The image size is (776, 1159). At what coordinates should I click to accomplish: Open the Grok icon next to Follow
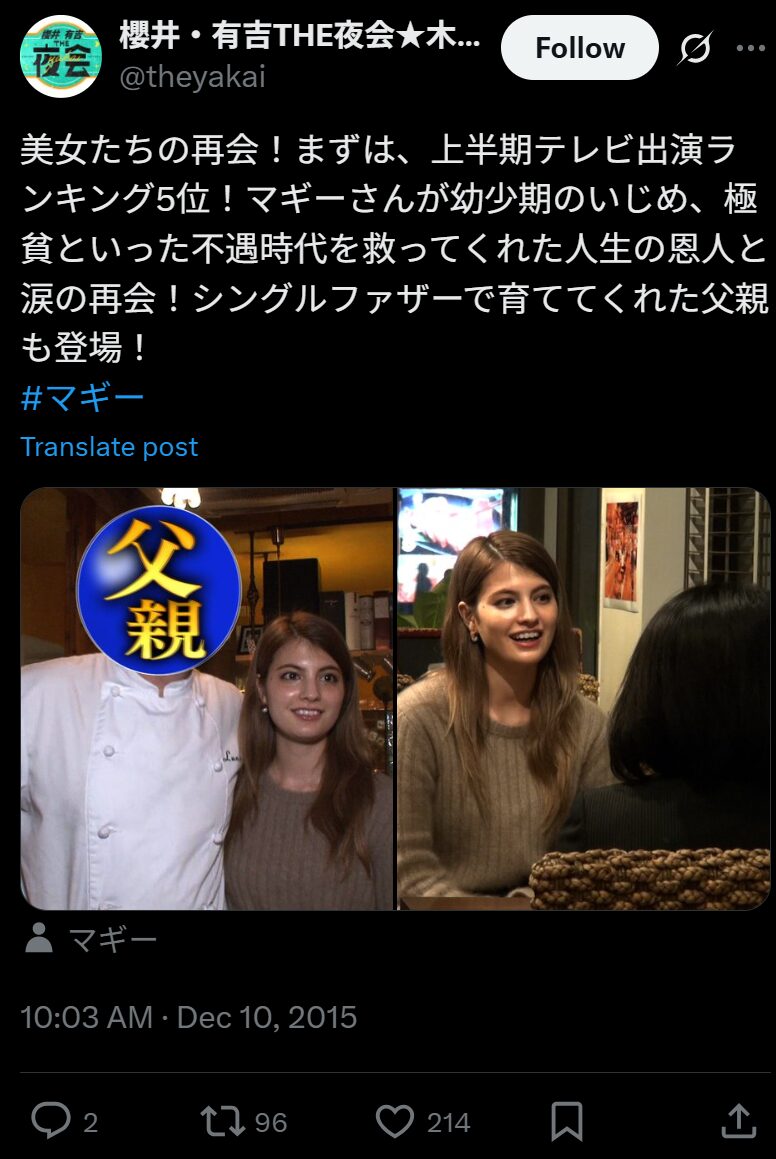point(694,48)
